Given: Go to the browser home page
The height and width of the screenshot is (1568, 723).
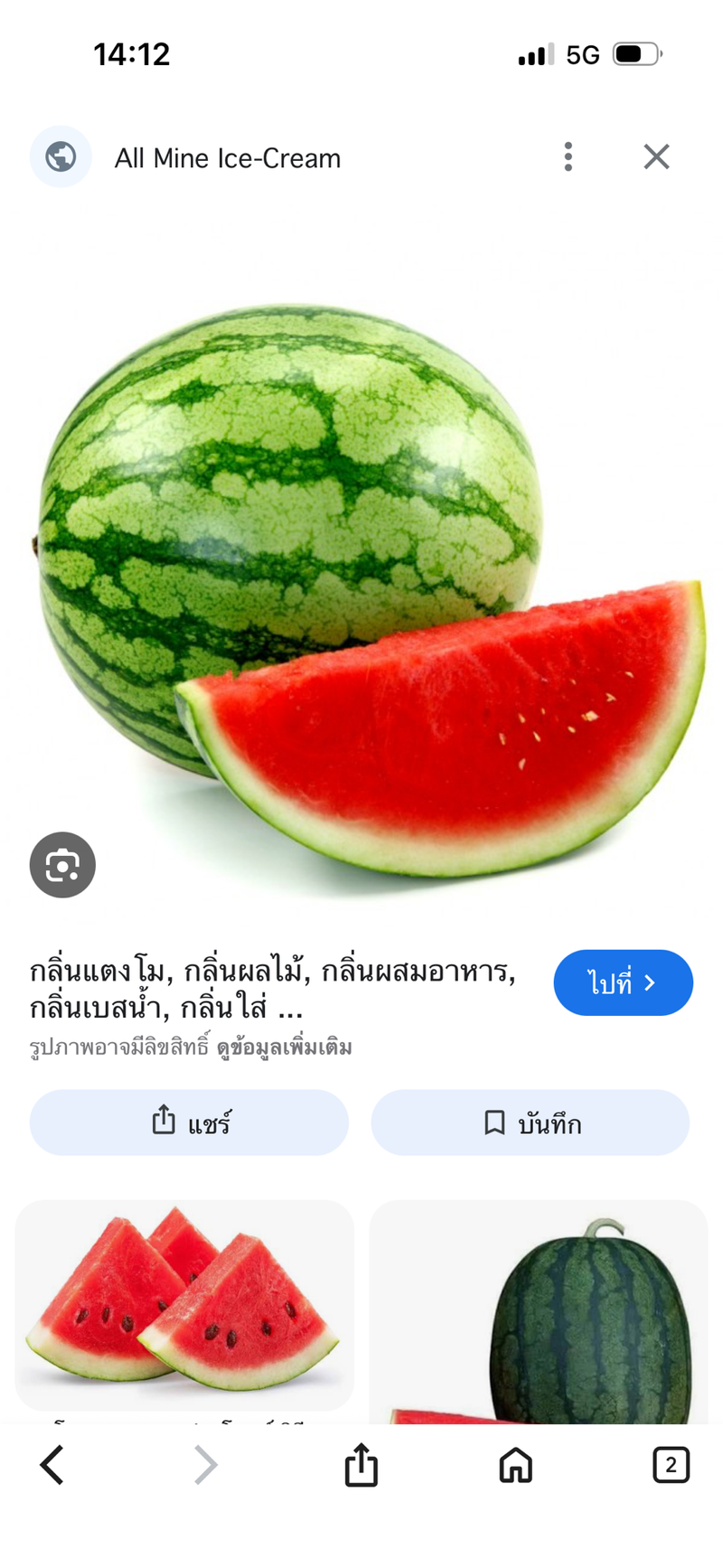Looking at the screenshot, I should tap(516, 1465).
